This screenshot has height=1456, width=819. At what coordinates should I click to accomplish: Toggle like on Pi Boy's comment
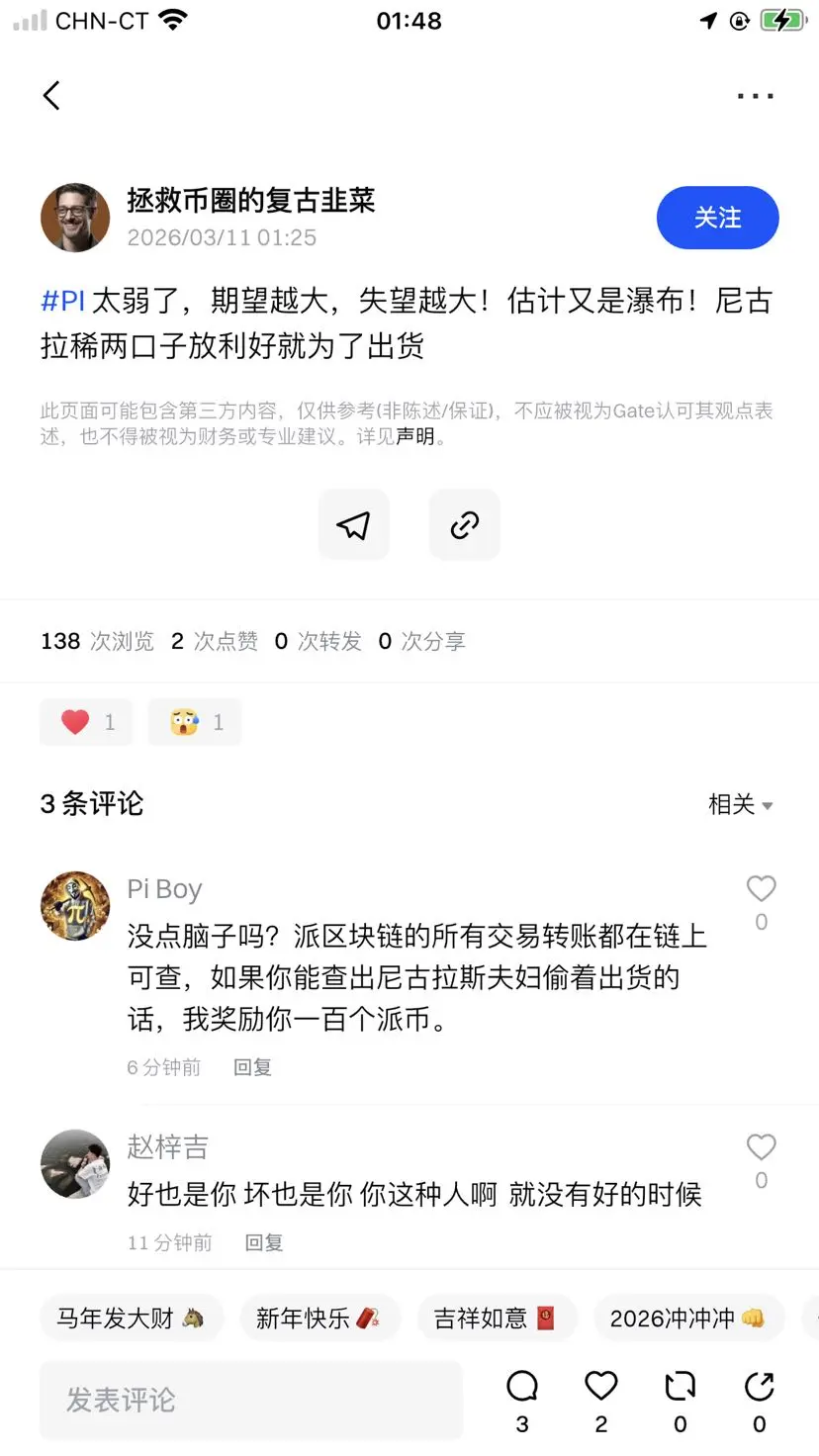761,888
